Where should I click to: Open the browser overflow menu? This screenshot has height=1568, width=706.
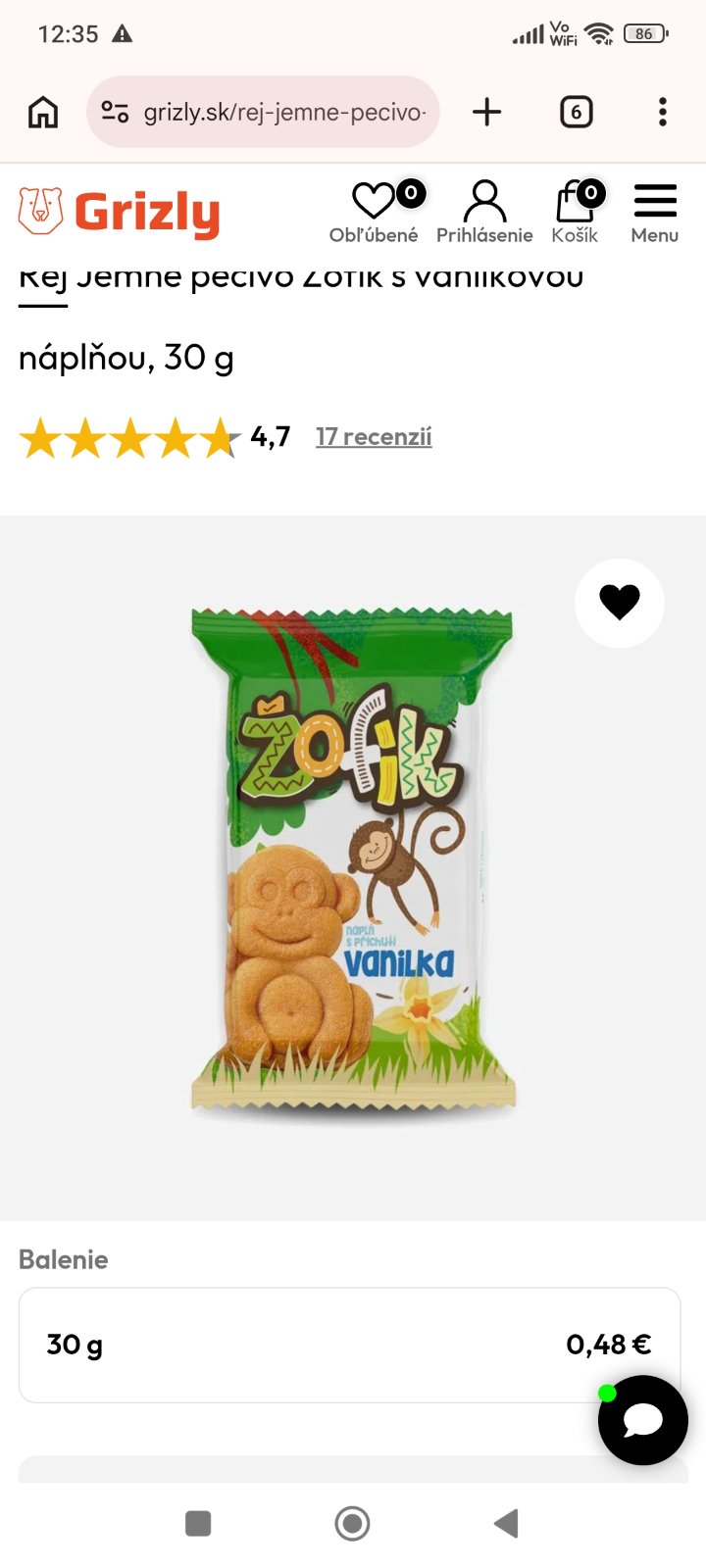tap(663, 112)
